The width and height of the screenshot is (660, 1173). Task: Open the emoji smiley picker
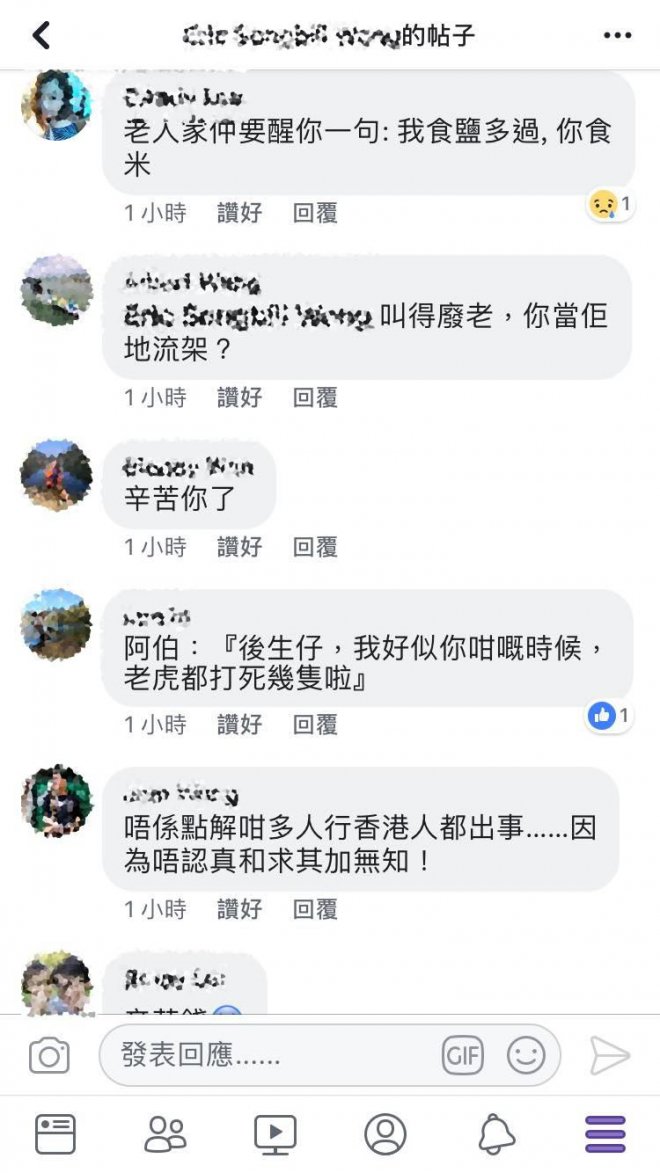(526, 1055)
